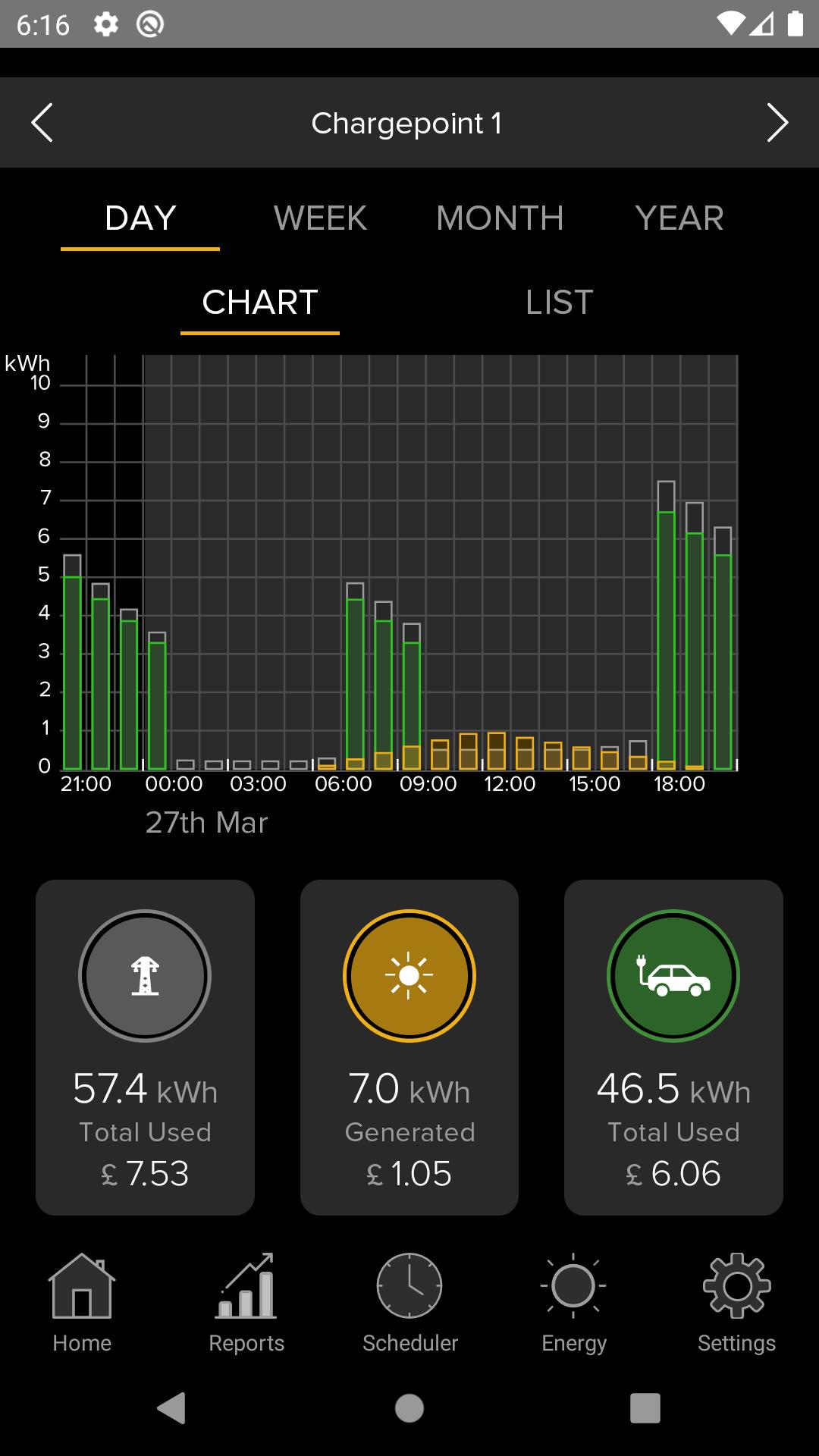Select the CHART sub-tab

(260, 303)
